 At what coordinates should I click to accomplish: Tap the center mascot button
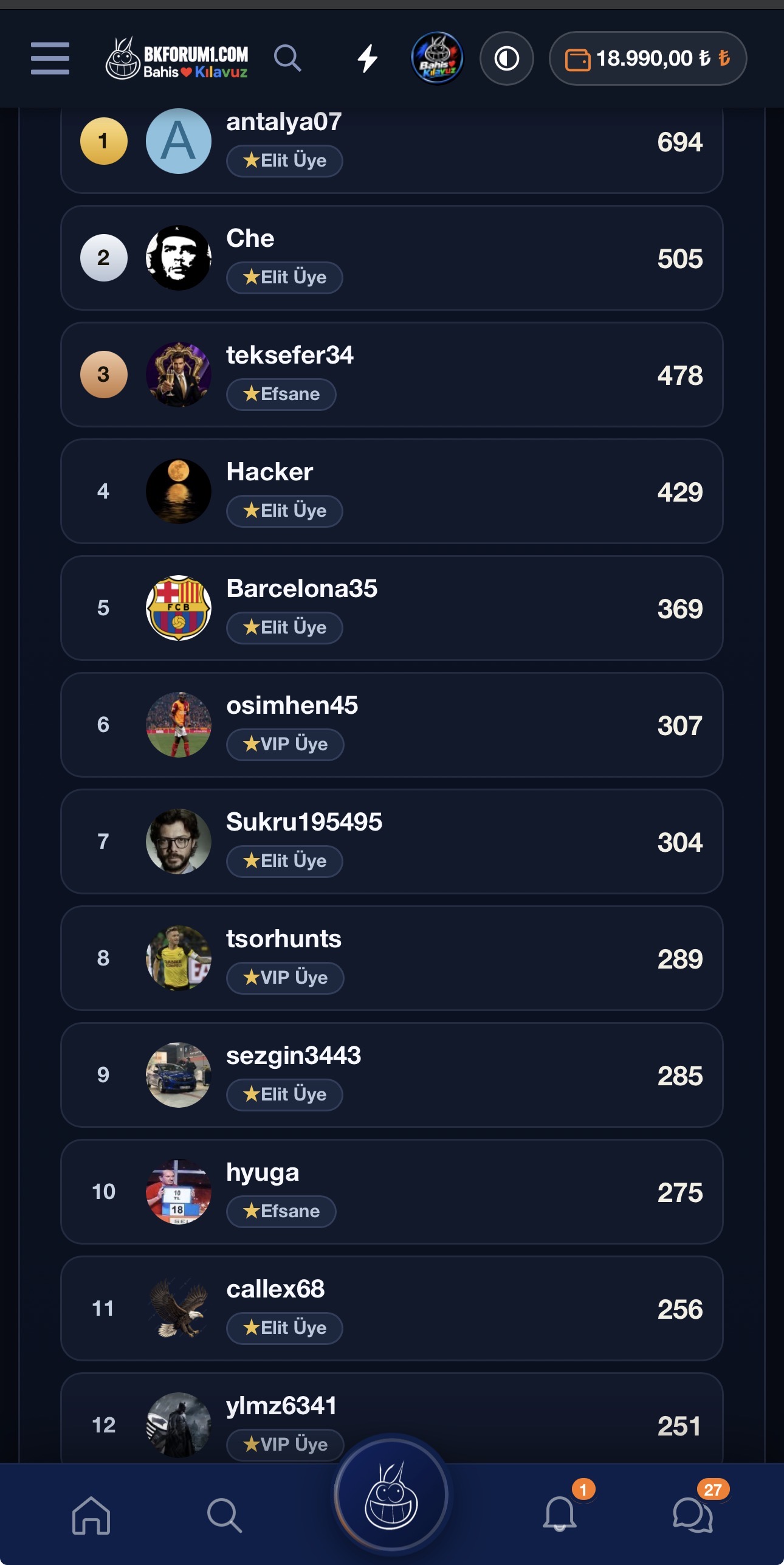392,1494
